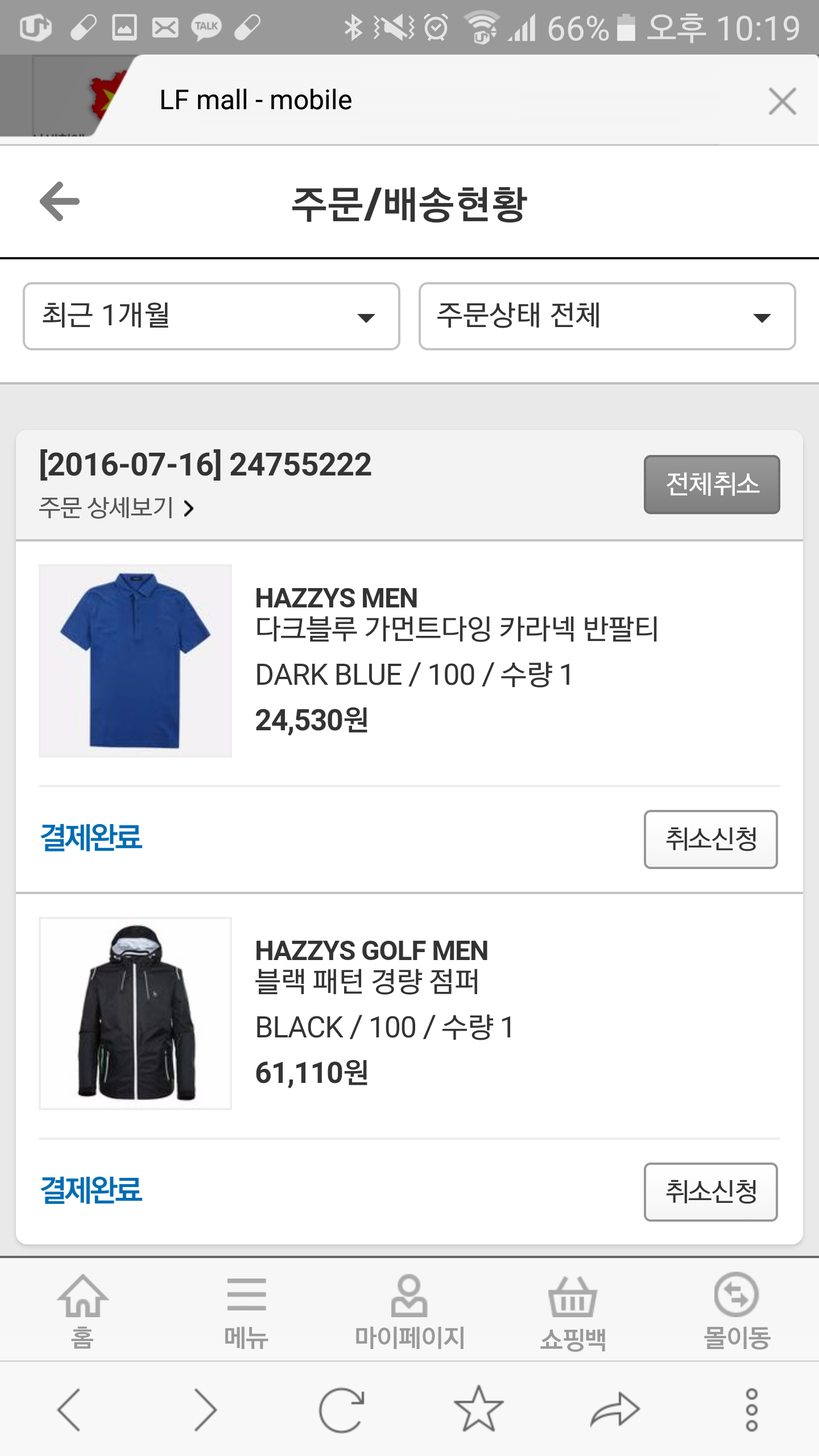
Task: Open the browser overflow menu
Action: (x=751, y=1409)
